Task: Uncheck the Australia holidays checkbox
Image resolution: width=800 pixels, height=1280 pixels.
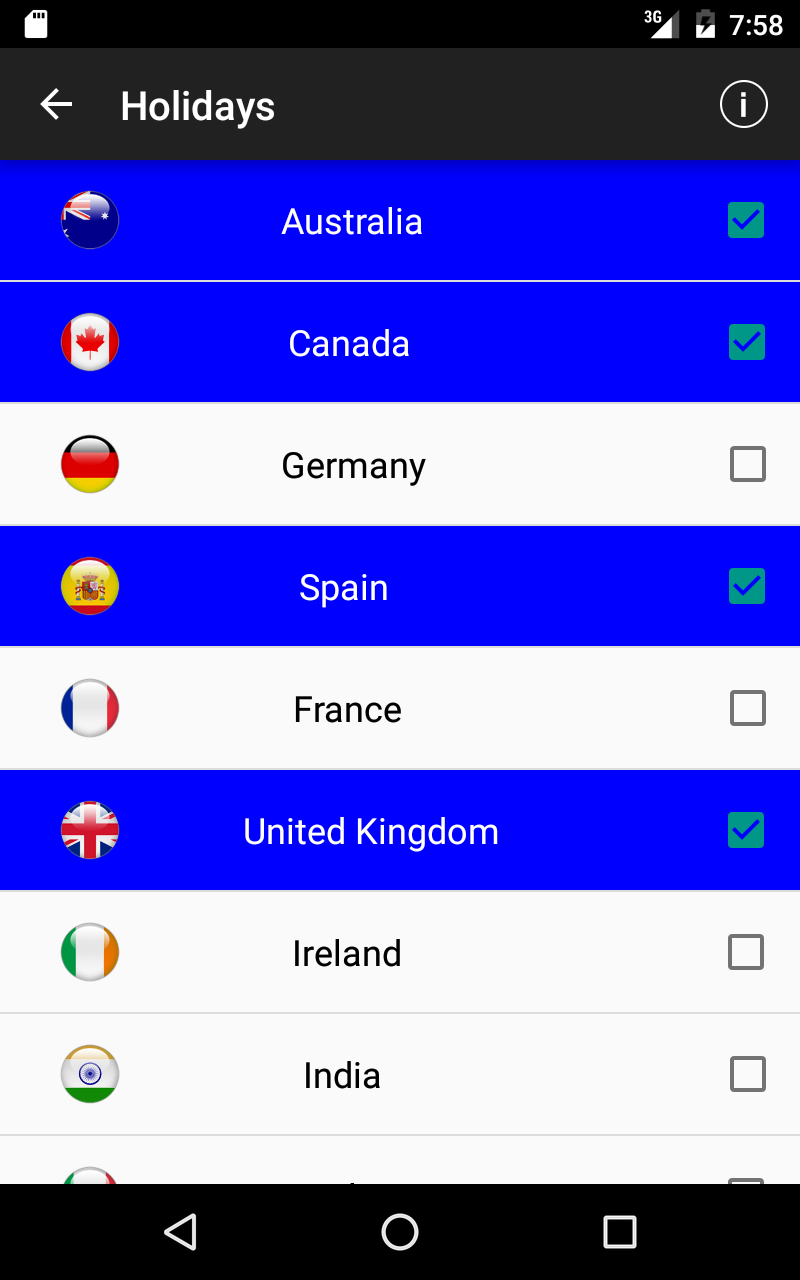Action: pyautogui.click(x=746, y=220)
